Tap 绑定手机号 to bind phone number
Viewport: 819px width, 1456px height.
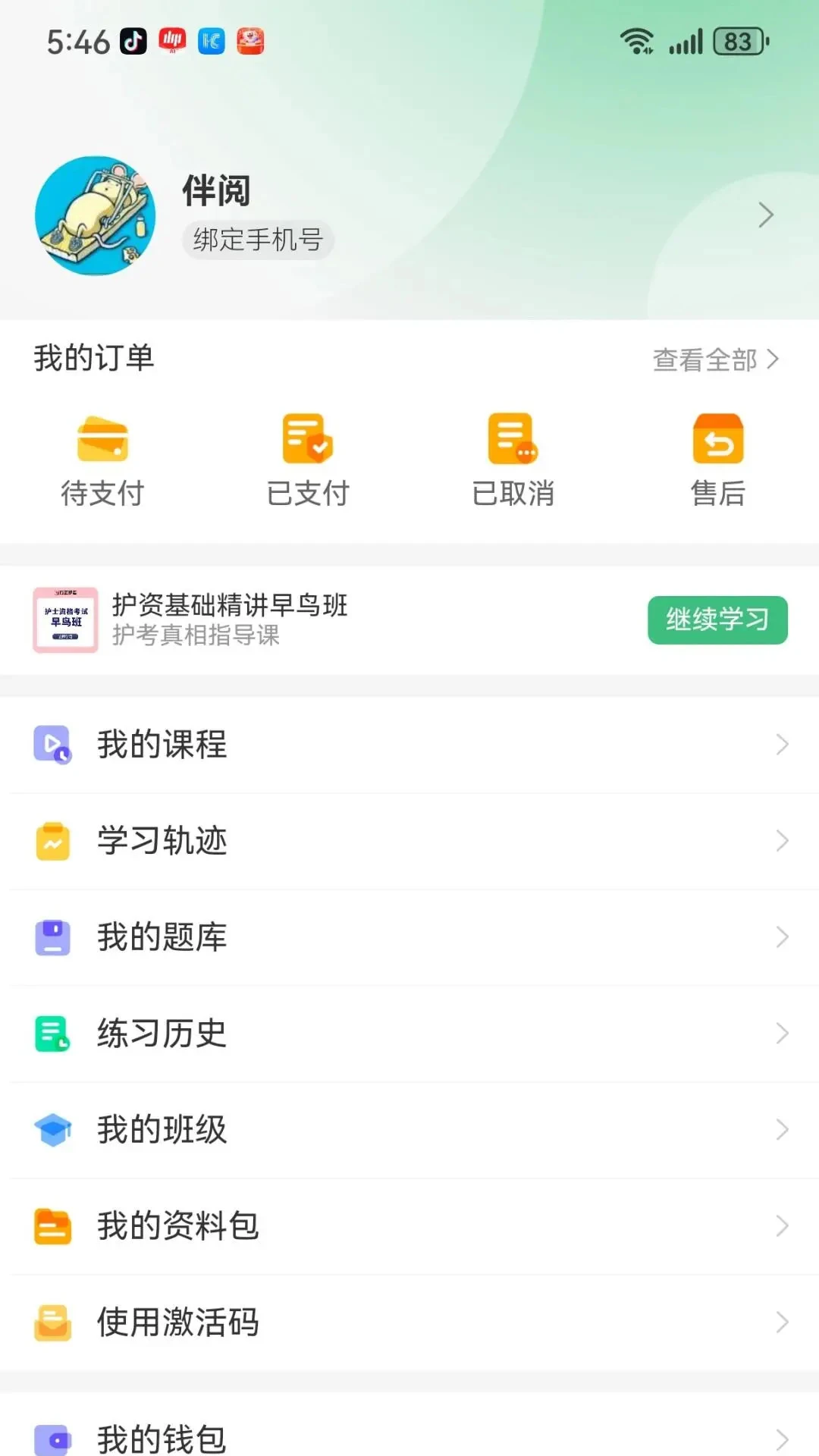coord(258,240)
